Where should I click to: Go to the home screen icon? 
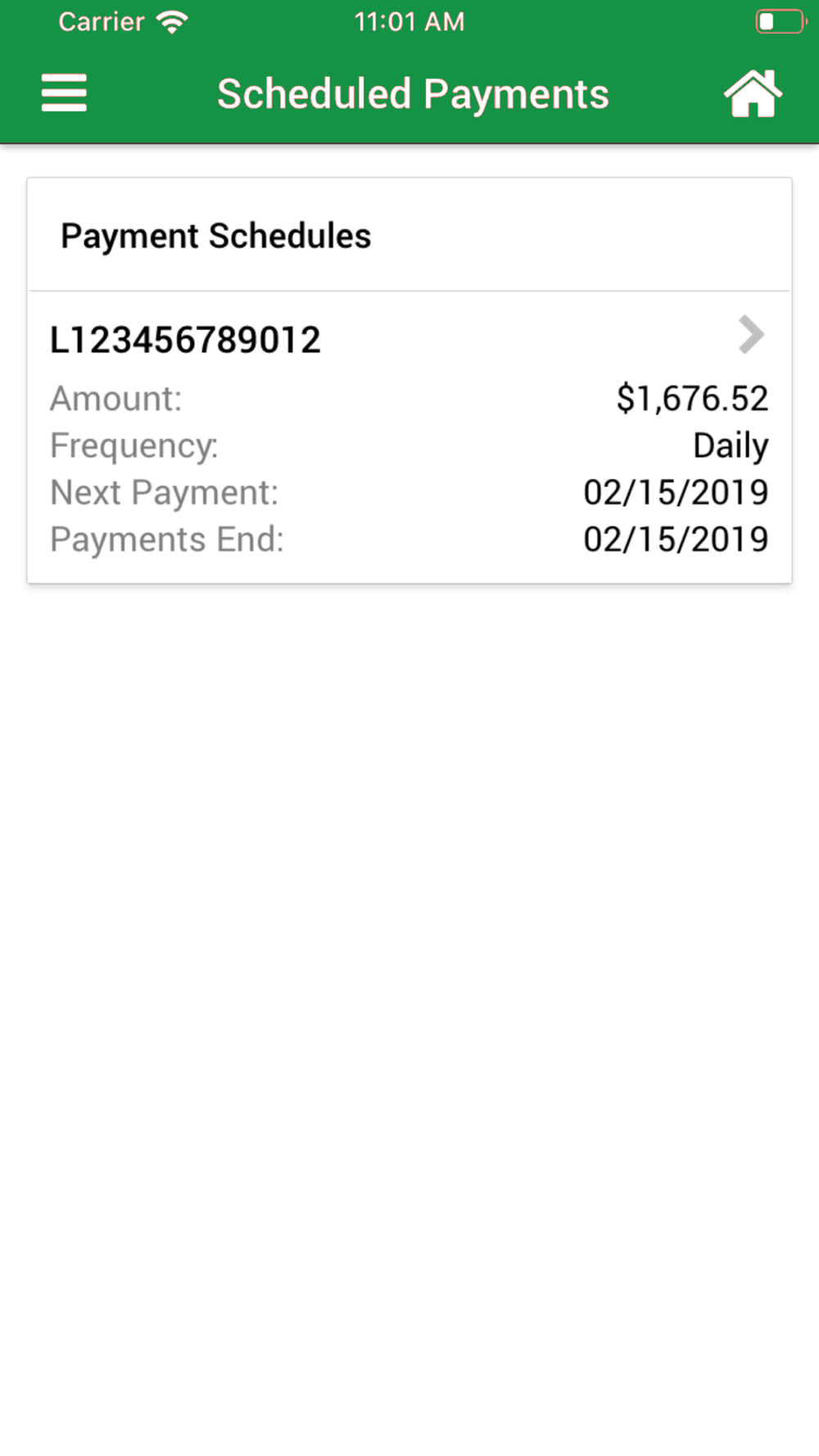coord(753,93)
